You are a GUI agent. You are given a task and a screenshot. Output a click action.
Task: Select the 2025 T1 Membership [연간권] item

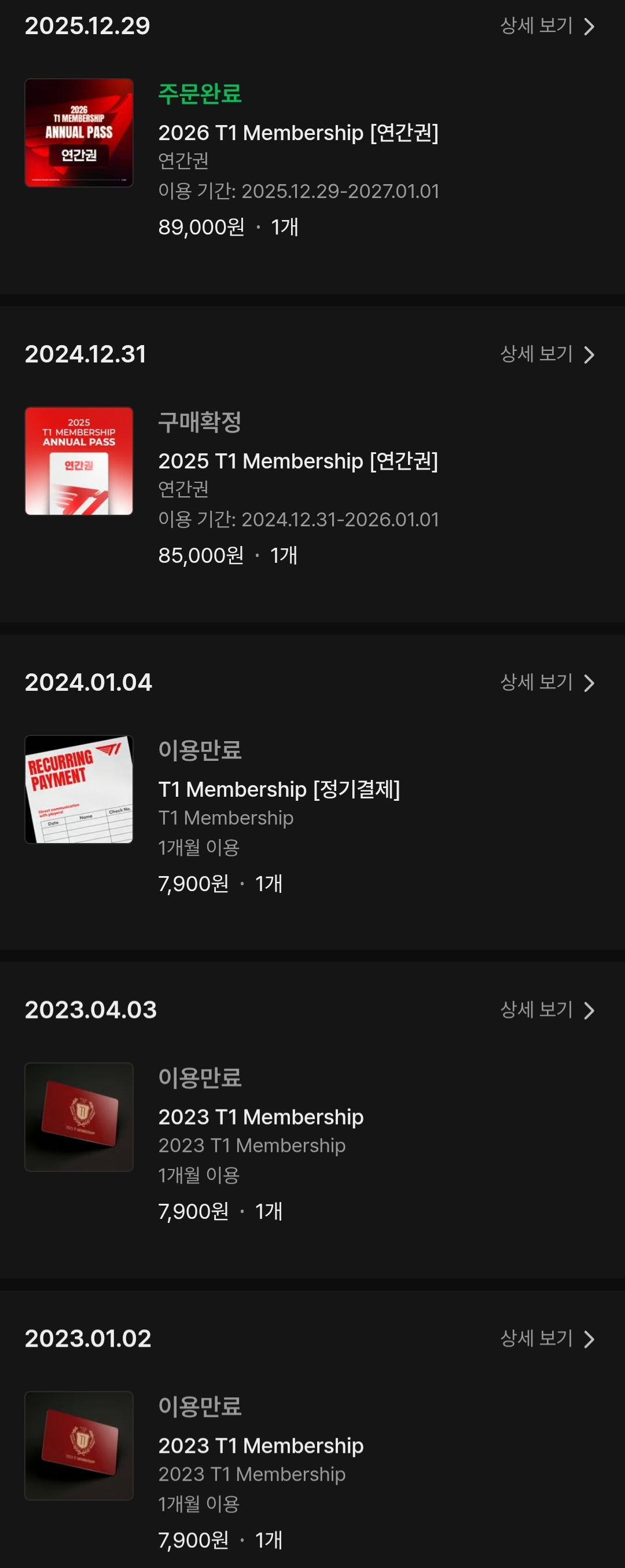coord(297,461)
